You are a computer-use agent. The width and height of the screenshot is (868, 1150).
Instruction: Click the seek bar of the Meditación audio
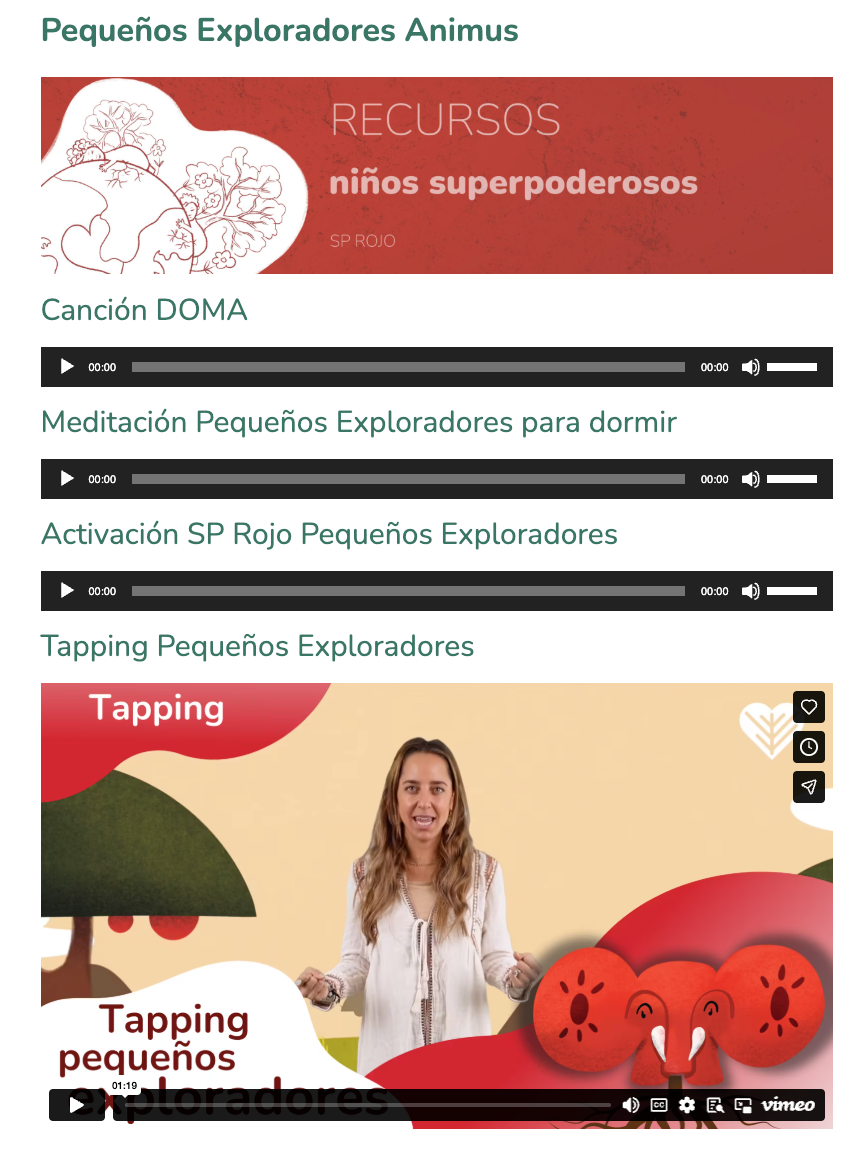[x=408, y=479]
